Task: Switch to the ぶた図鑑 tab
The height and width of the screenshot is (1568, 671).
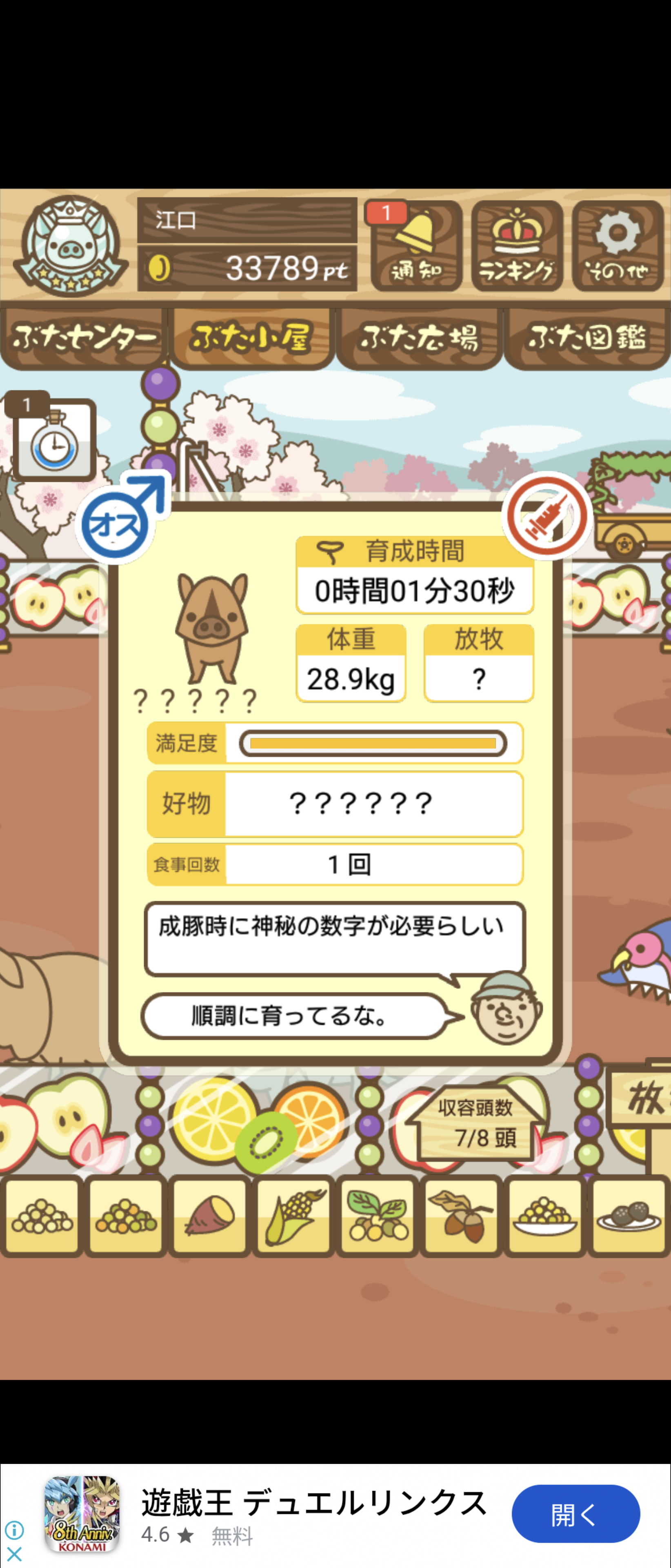Action: pyautogui.click(x=587, y=338)
